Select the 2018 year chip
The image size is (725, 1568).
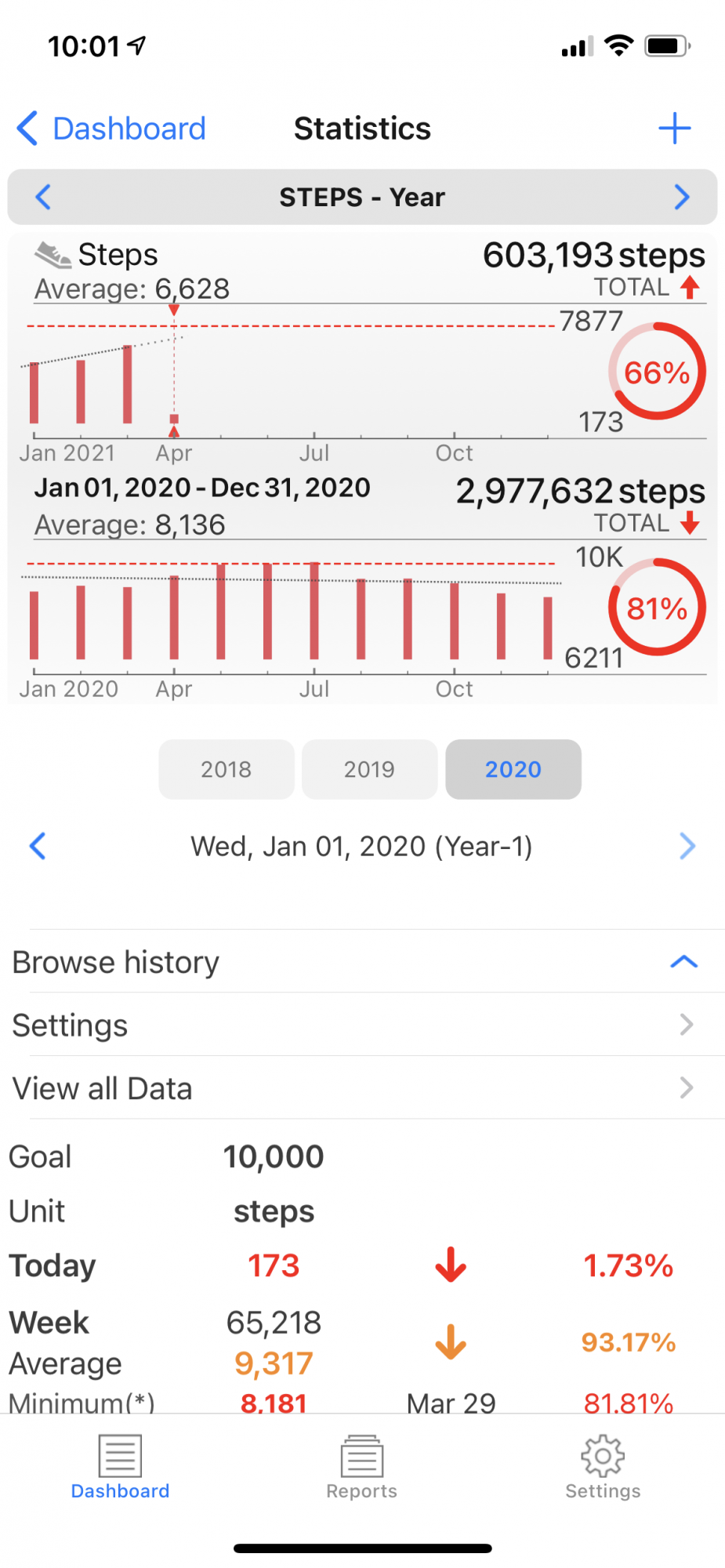226,769
